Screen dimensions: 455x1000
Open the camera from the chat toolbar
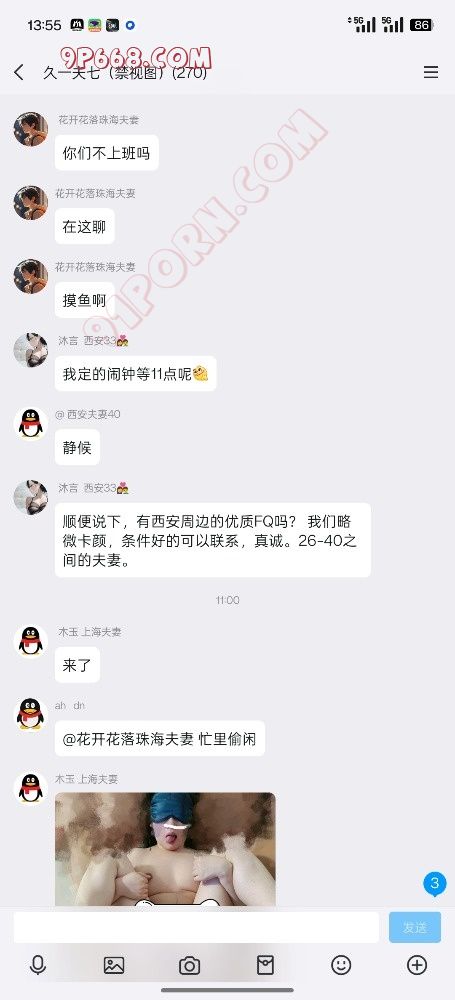coord(190,966)
